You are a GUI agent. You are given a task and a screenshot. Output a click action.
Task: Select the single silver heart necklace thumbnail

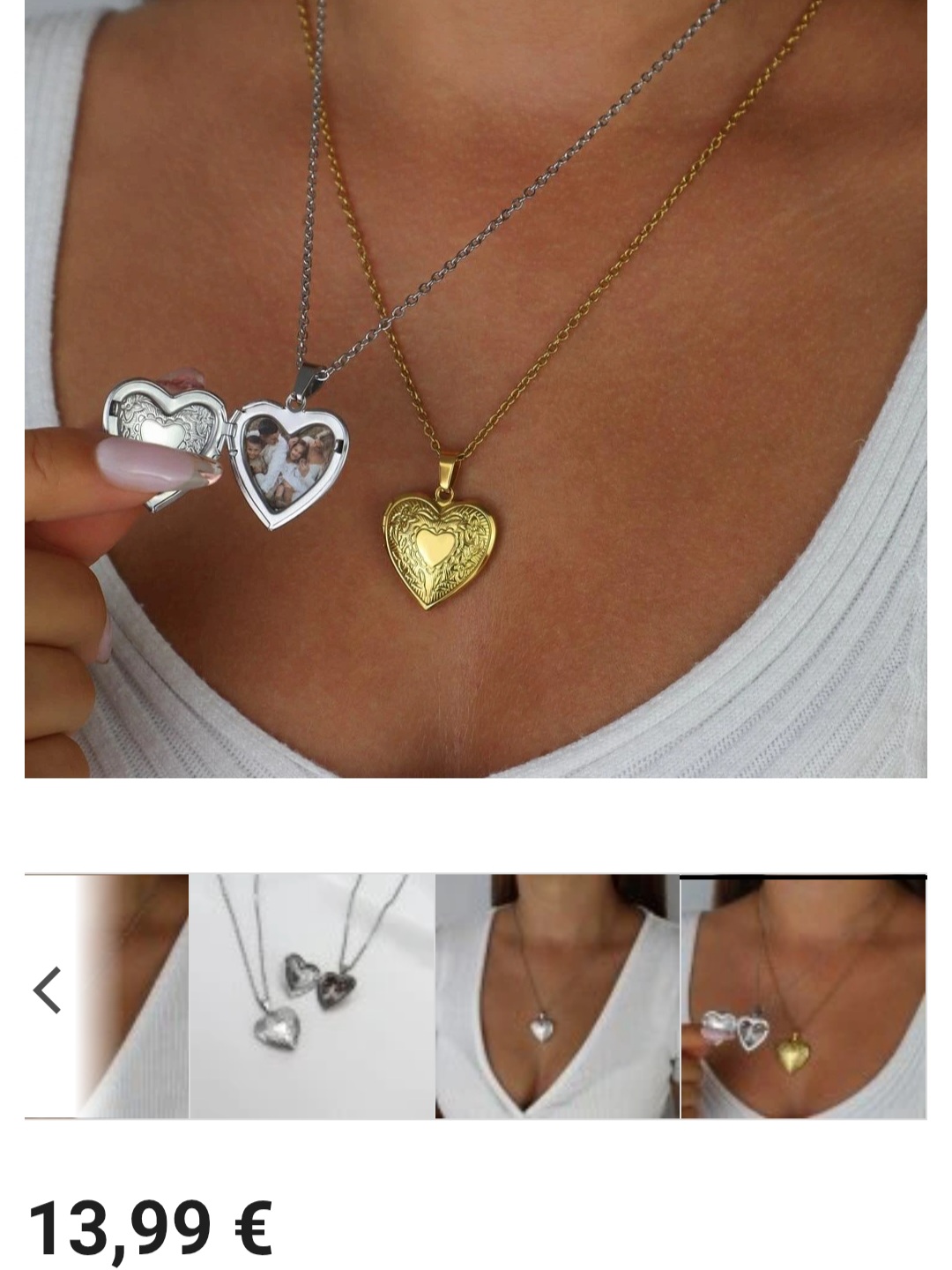pyautogui.click(x=557, y=996)
